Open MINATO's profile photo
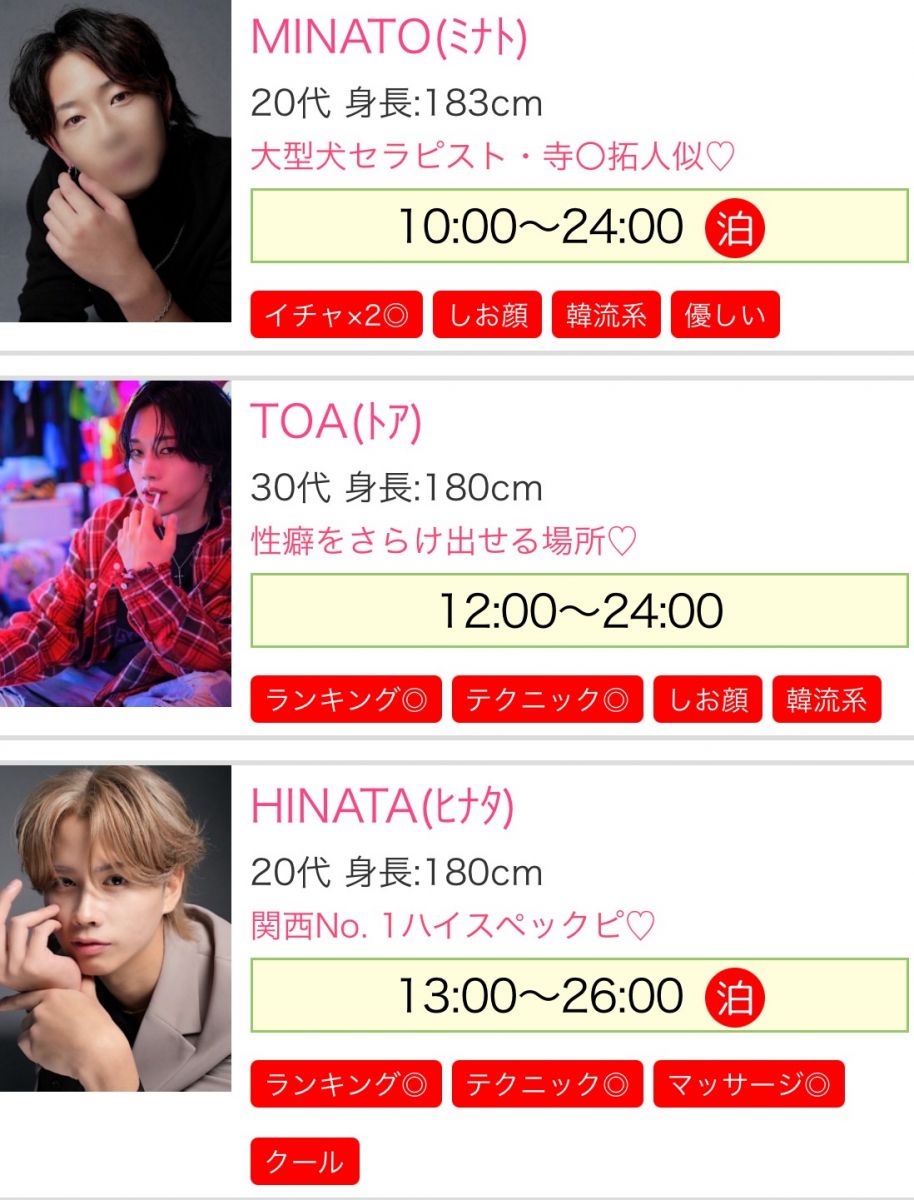 click(115, 160)
